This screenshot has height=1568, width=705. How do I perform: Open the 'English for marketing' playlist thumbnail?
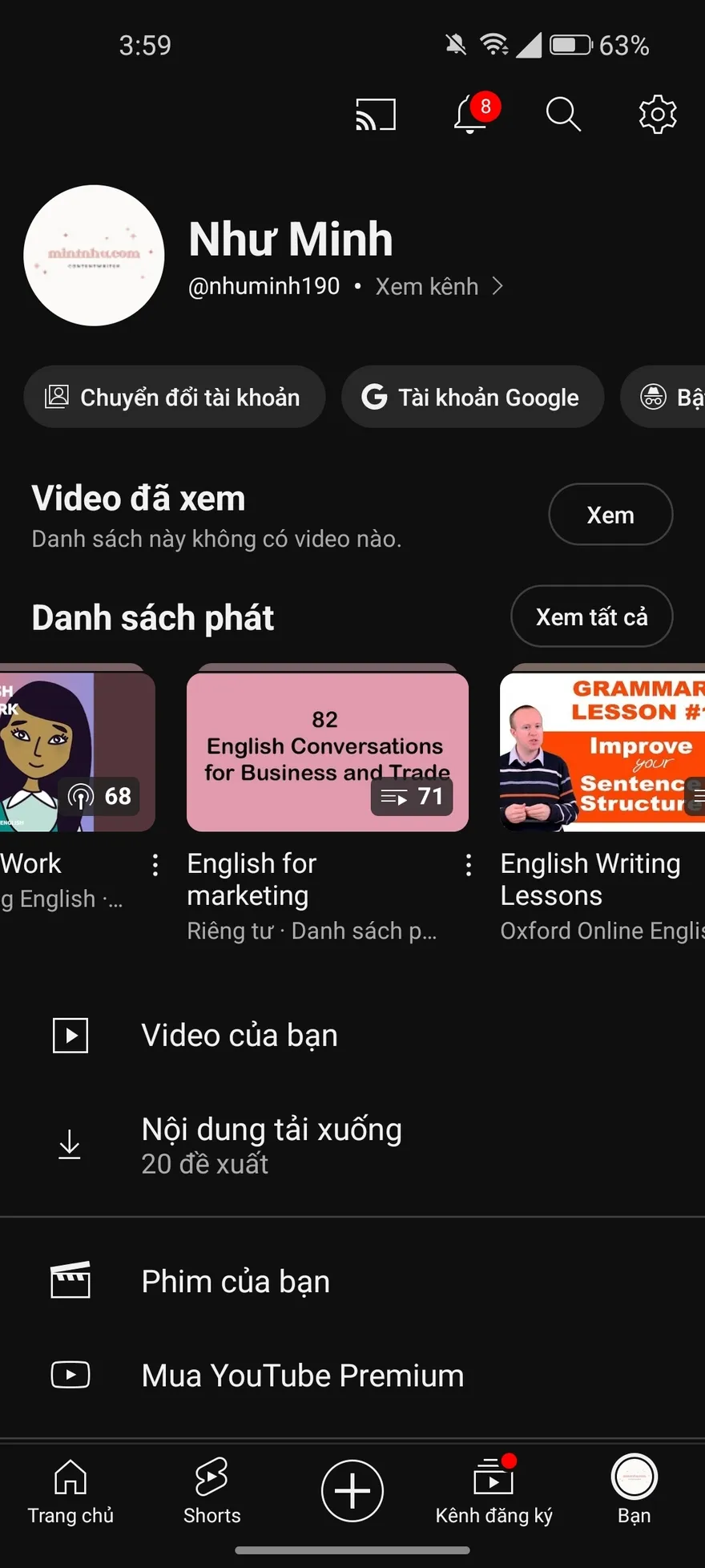(x=327, y=752)
